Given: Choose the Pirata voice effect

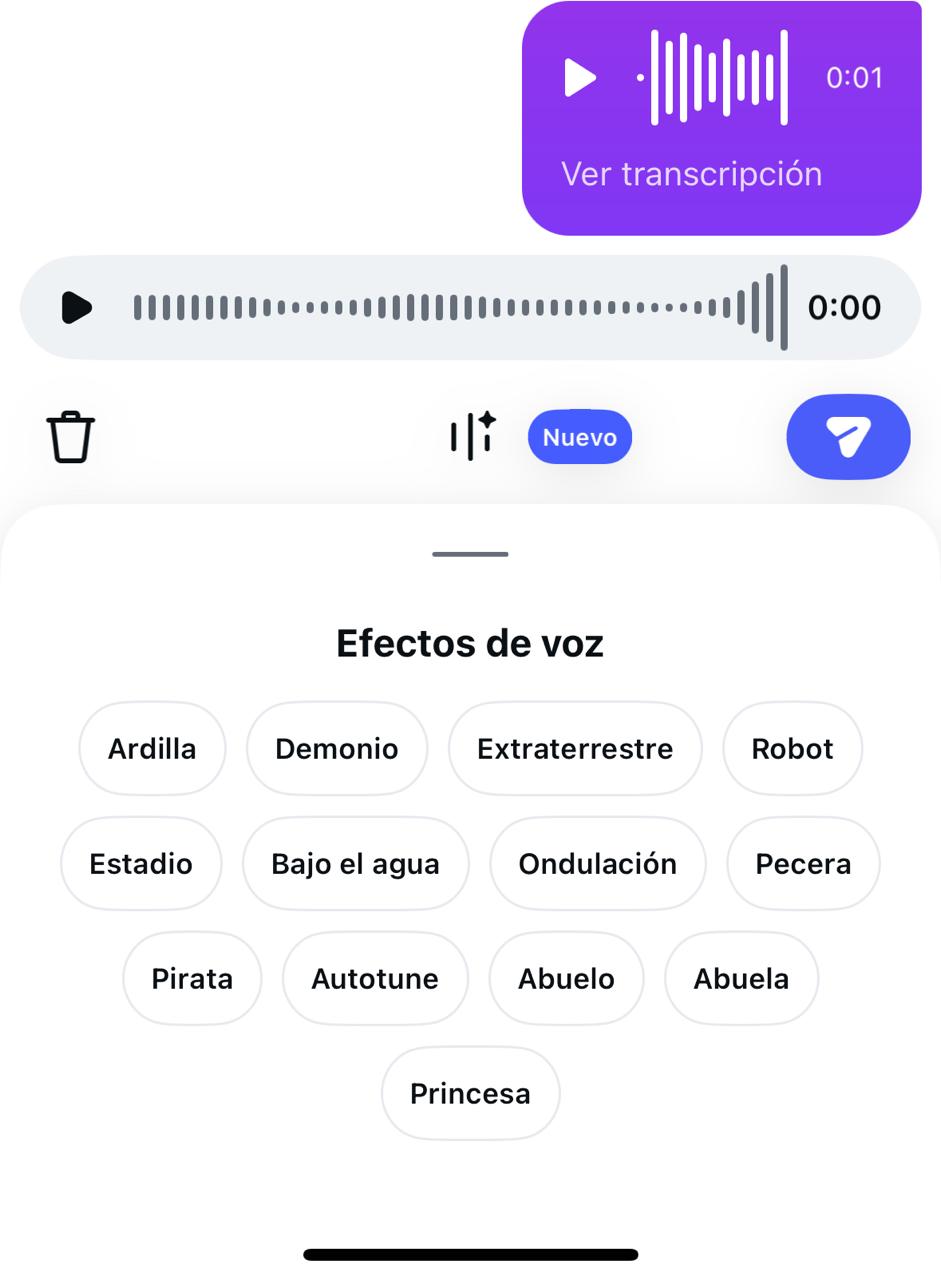Looking at the screenshot, I should [192, 979].
